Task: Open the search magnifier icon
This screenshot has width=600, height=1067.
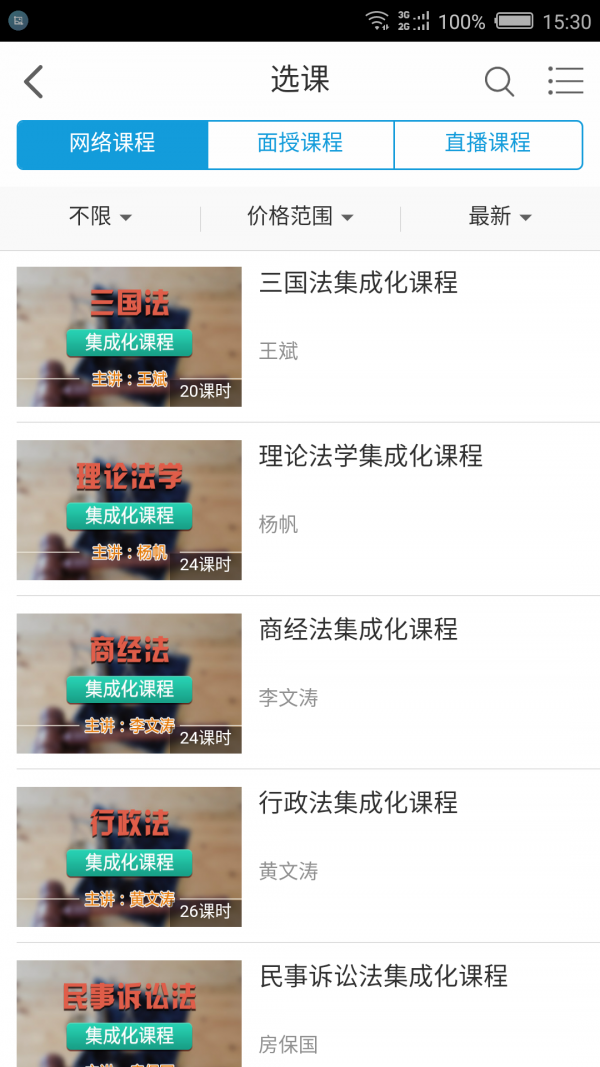Action: coord(499,81)
